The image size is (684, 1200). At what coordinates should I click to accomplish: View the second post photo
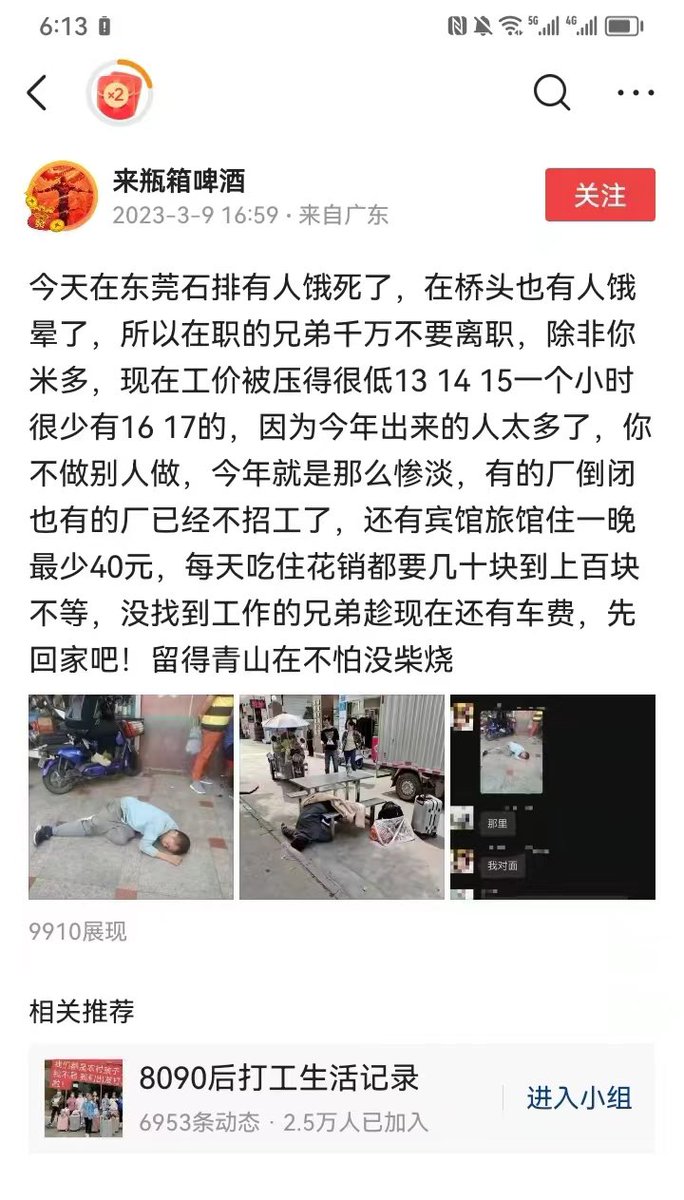(x=341, y=797)
